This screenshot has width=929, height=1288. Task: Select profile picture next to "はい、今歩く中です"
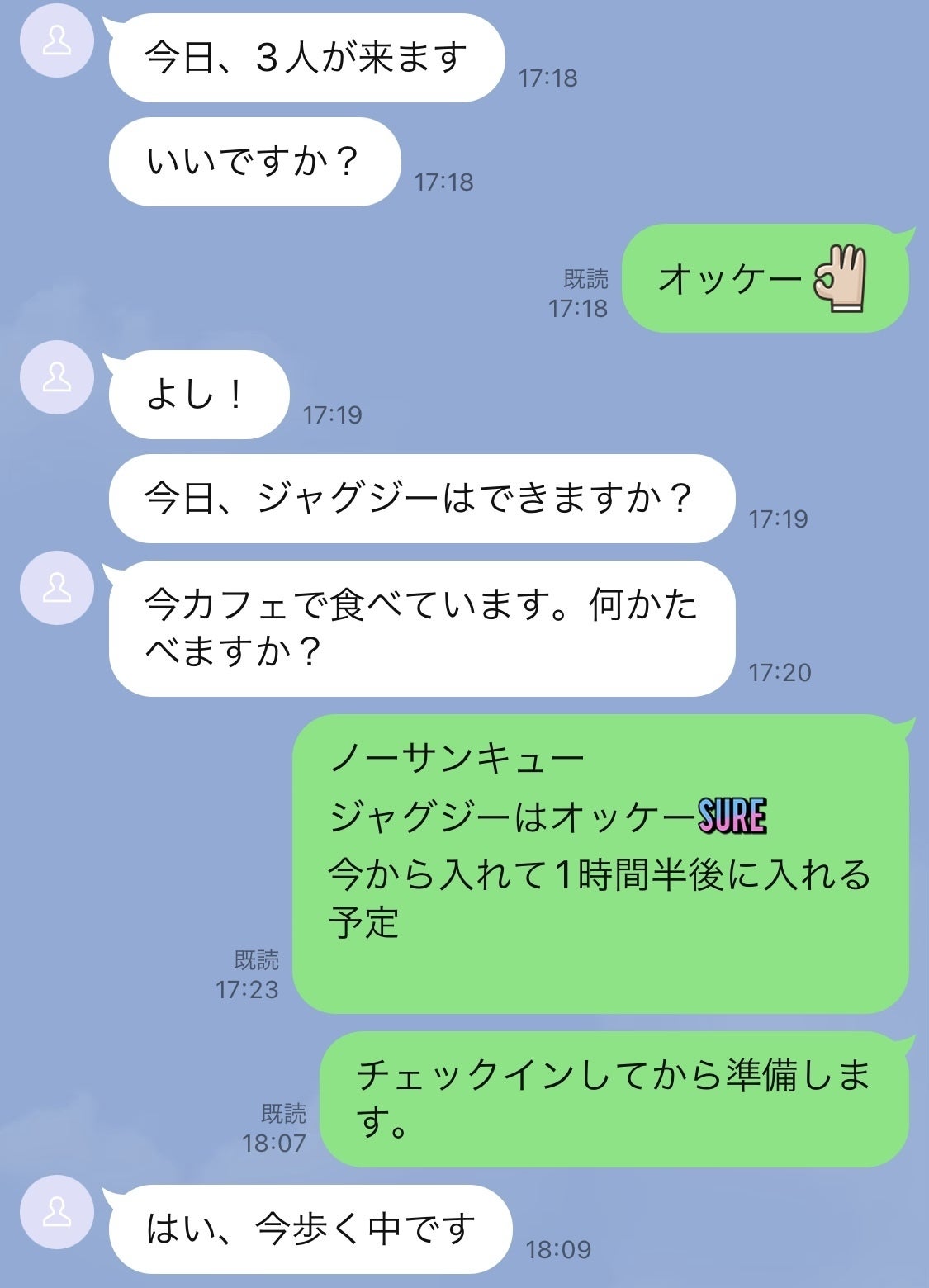pos(56,1211)
